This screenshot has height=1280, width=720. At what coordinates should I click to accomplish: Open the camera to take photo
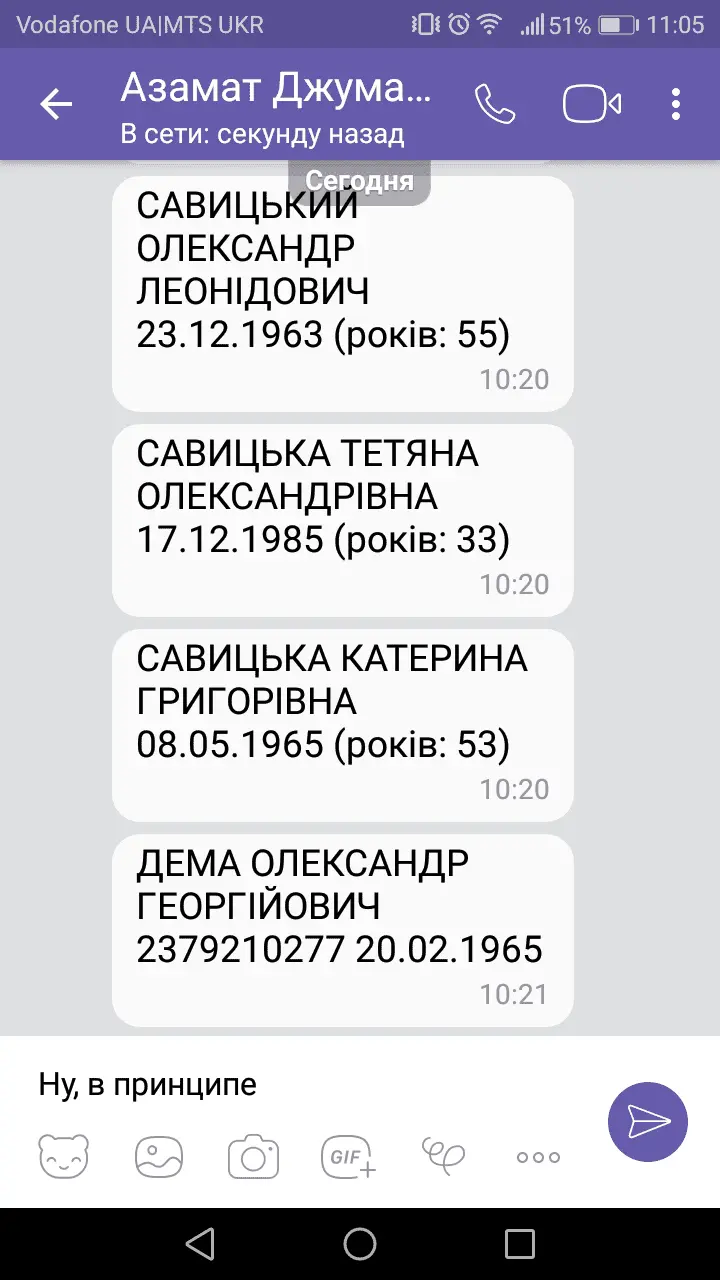[x=253, y=1157]
